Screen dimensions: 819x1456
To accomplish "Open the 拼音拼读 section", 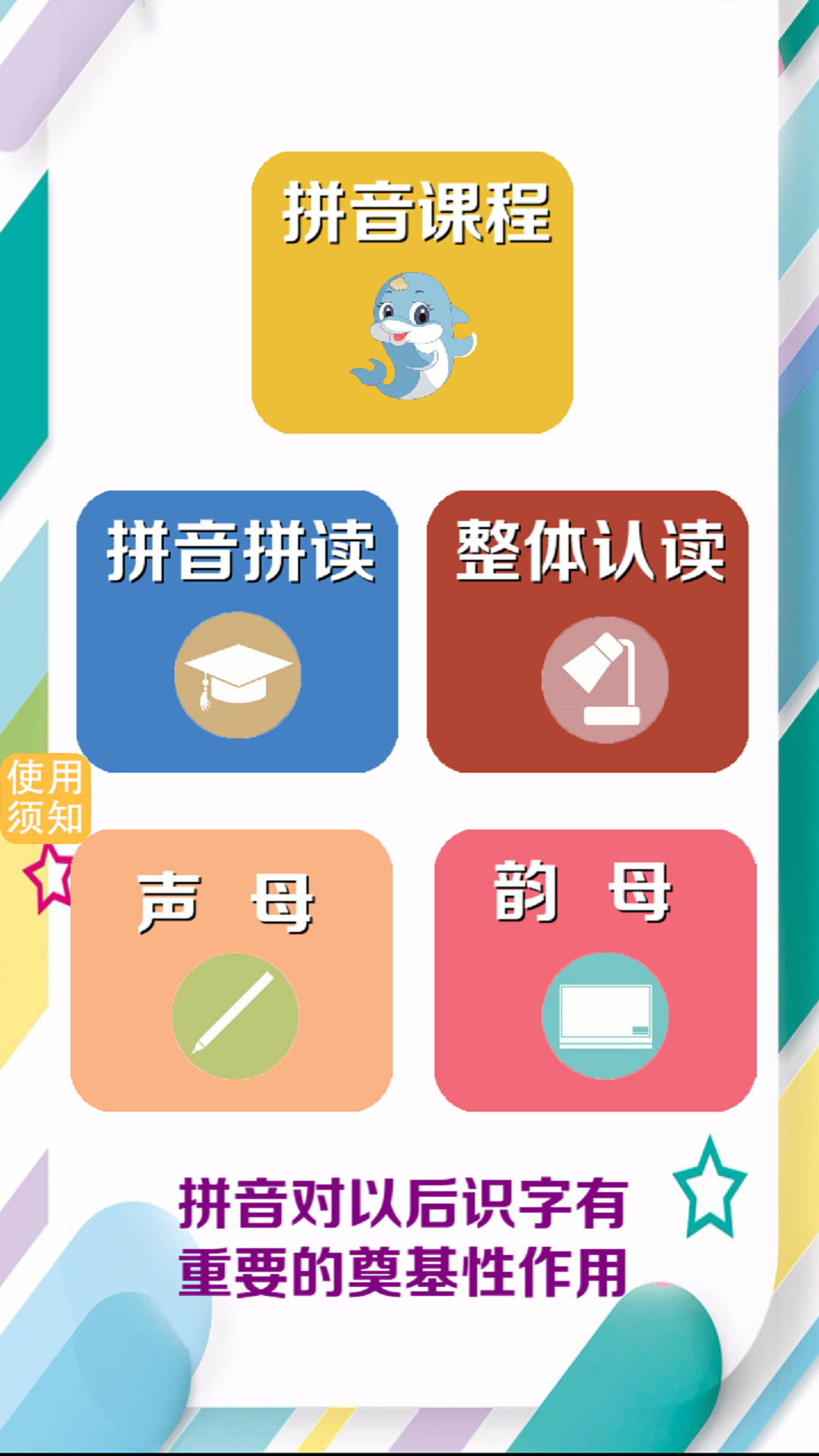I will click(237, 631).
